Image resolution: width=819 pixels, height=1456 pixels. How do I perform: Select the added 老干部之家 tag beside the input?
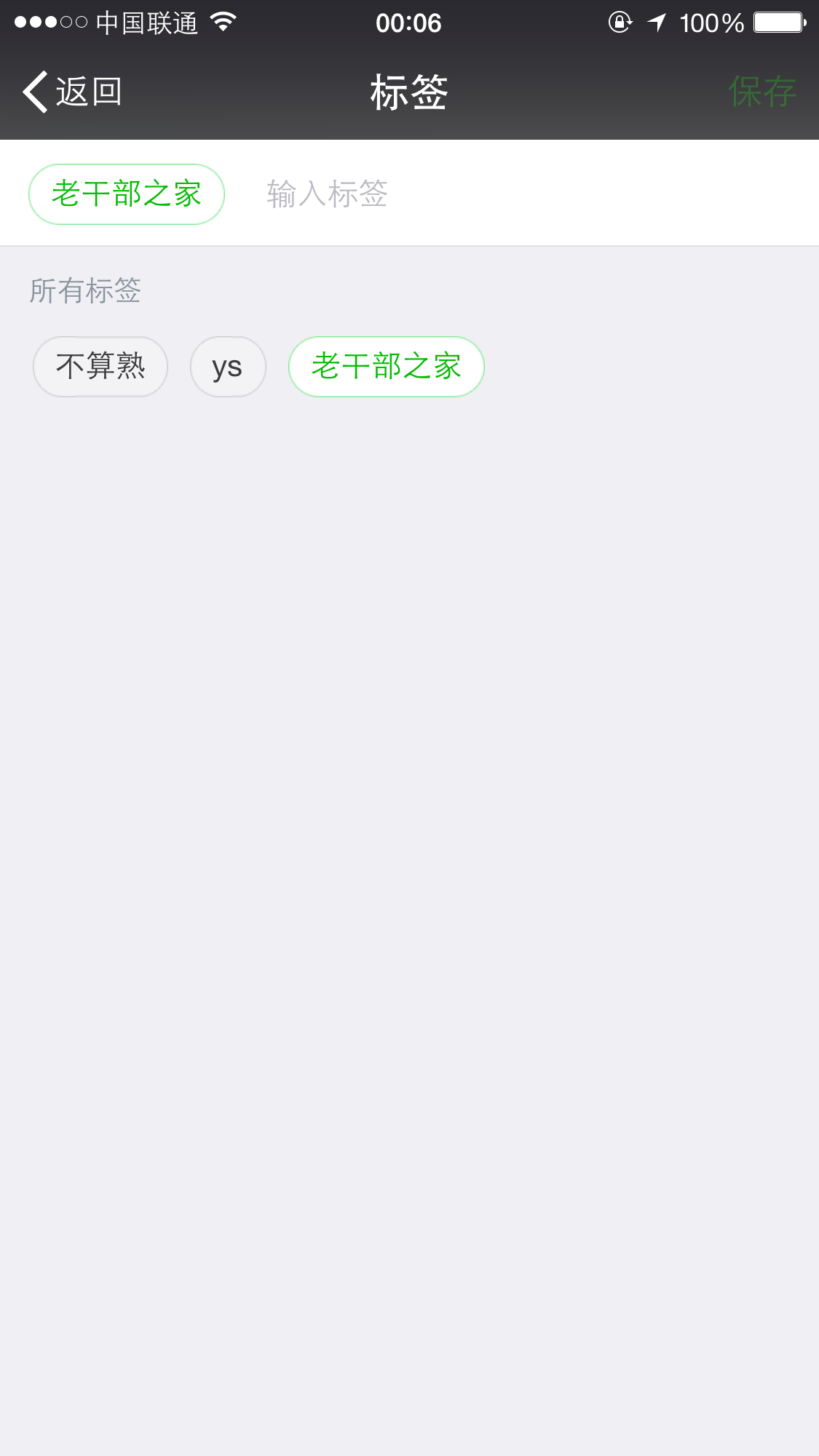pyautogui.click(x=127, y=194)
